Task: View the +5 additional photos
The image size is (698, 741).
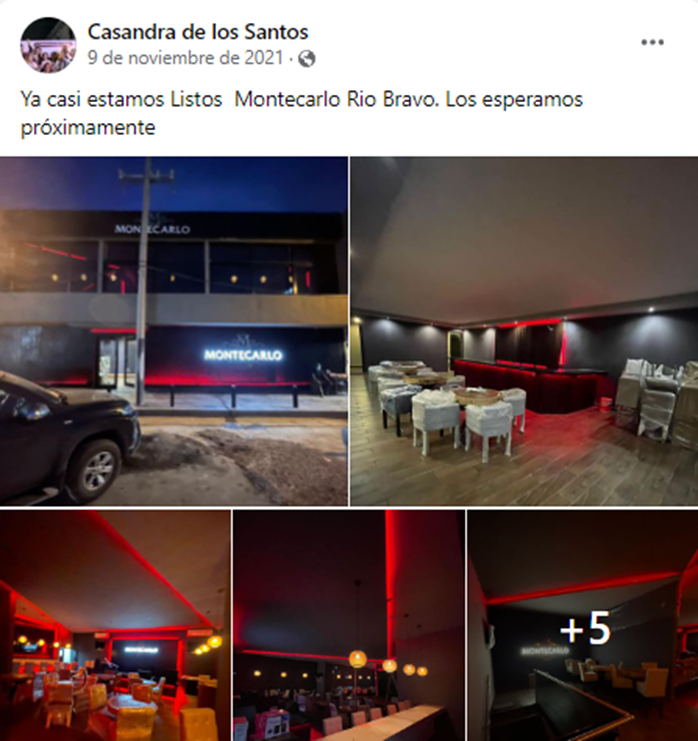Action: pos(583,627)
